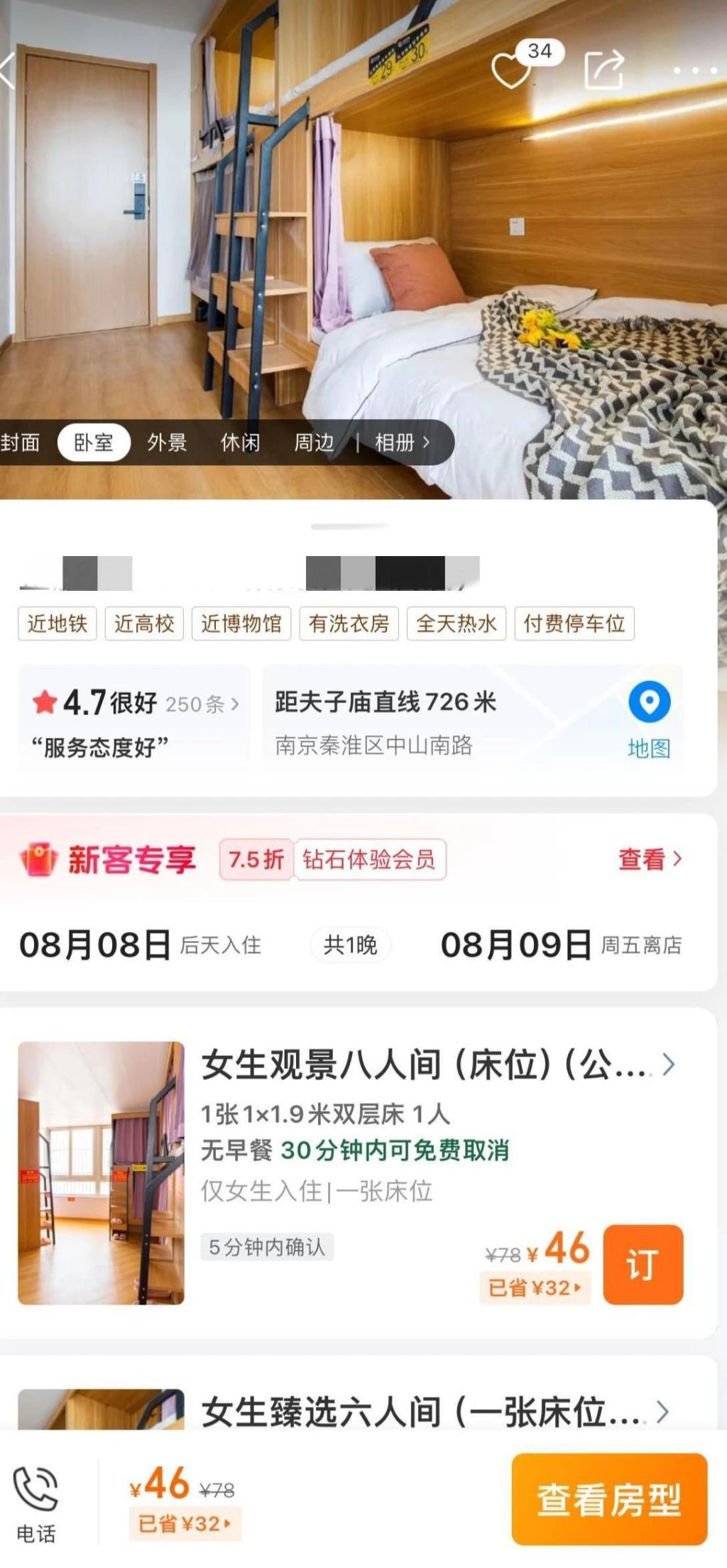Switch photos to the 封面 tab
This screenshot has width=727, height=1568.
pos(21,442)
